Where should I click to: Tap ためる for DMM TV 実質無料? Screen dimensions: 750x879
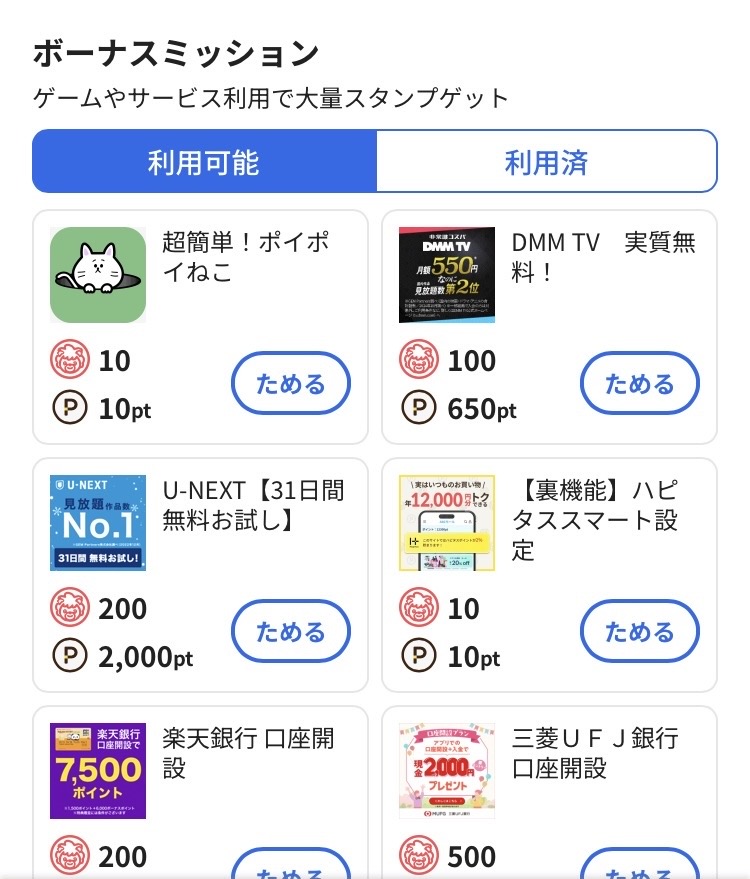point(640,384)
